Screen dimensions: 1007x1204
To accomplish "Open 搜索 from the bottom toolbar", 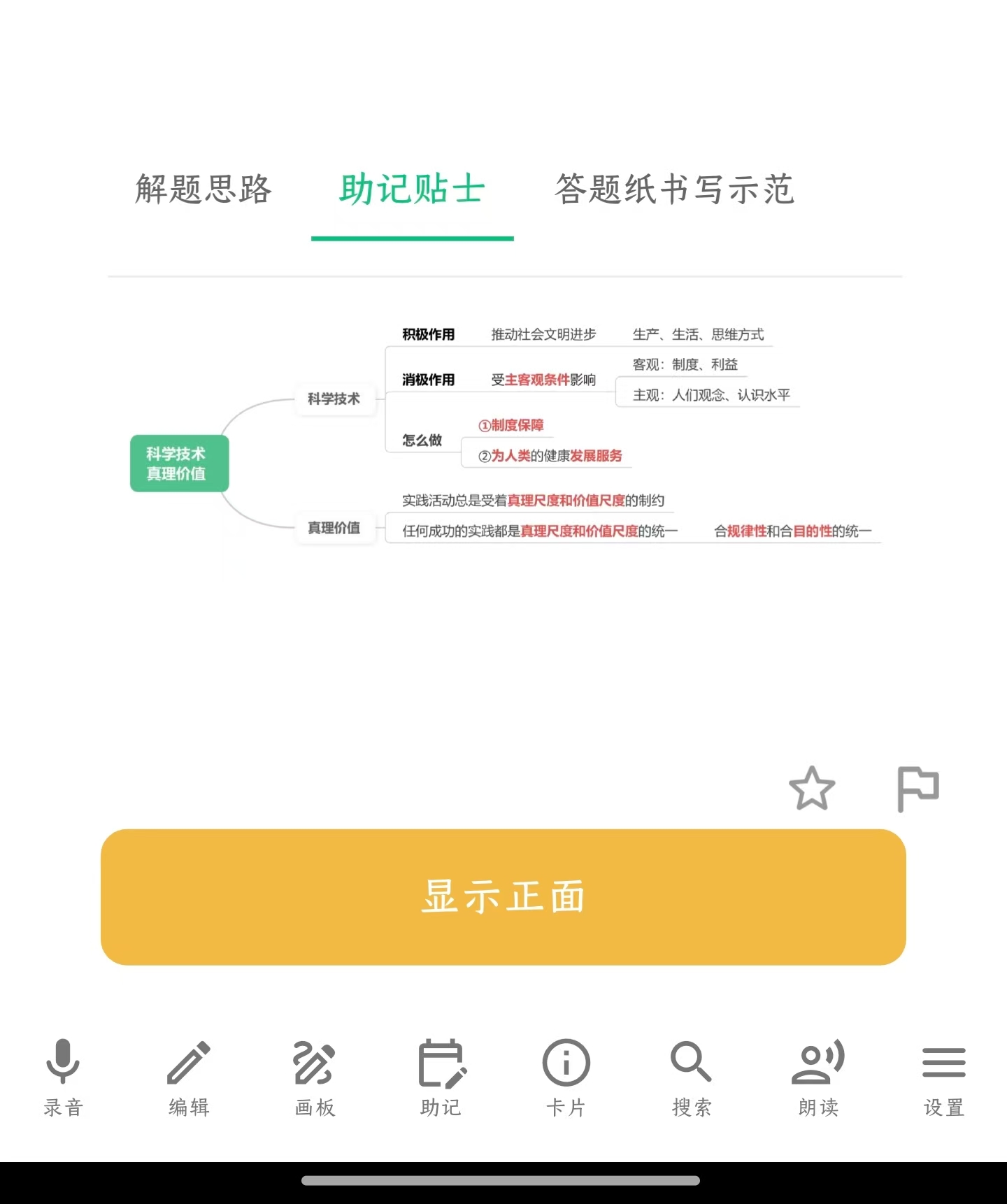I will click(x=692, y=1077).
